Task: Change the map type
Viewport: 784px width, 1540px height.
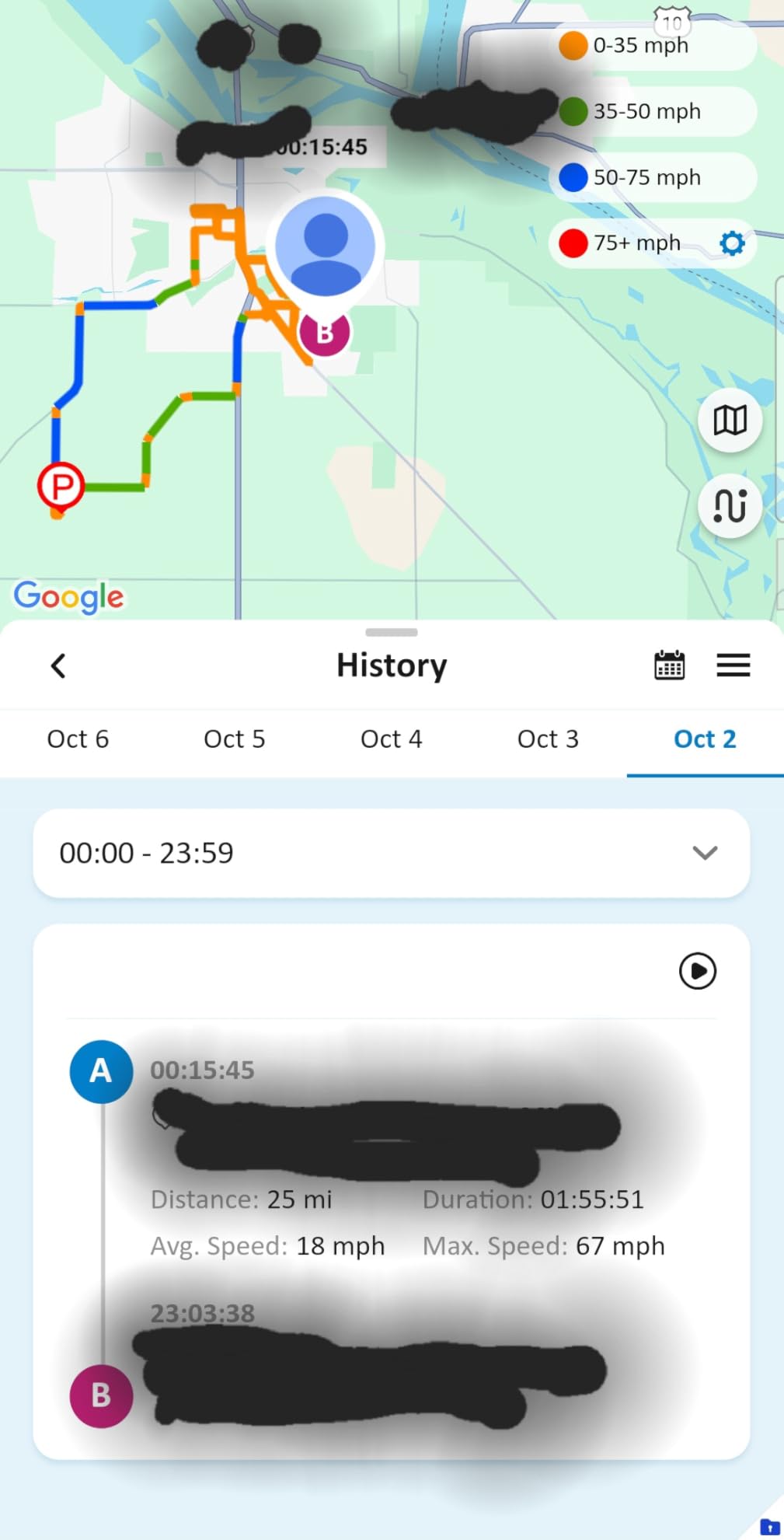Action: [730, 421]
